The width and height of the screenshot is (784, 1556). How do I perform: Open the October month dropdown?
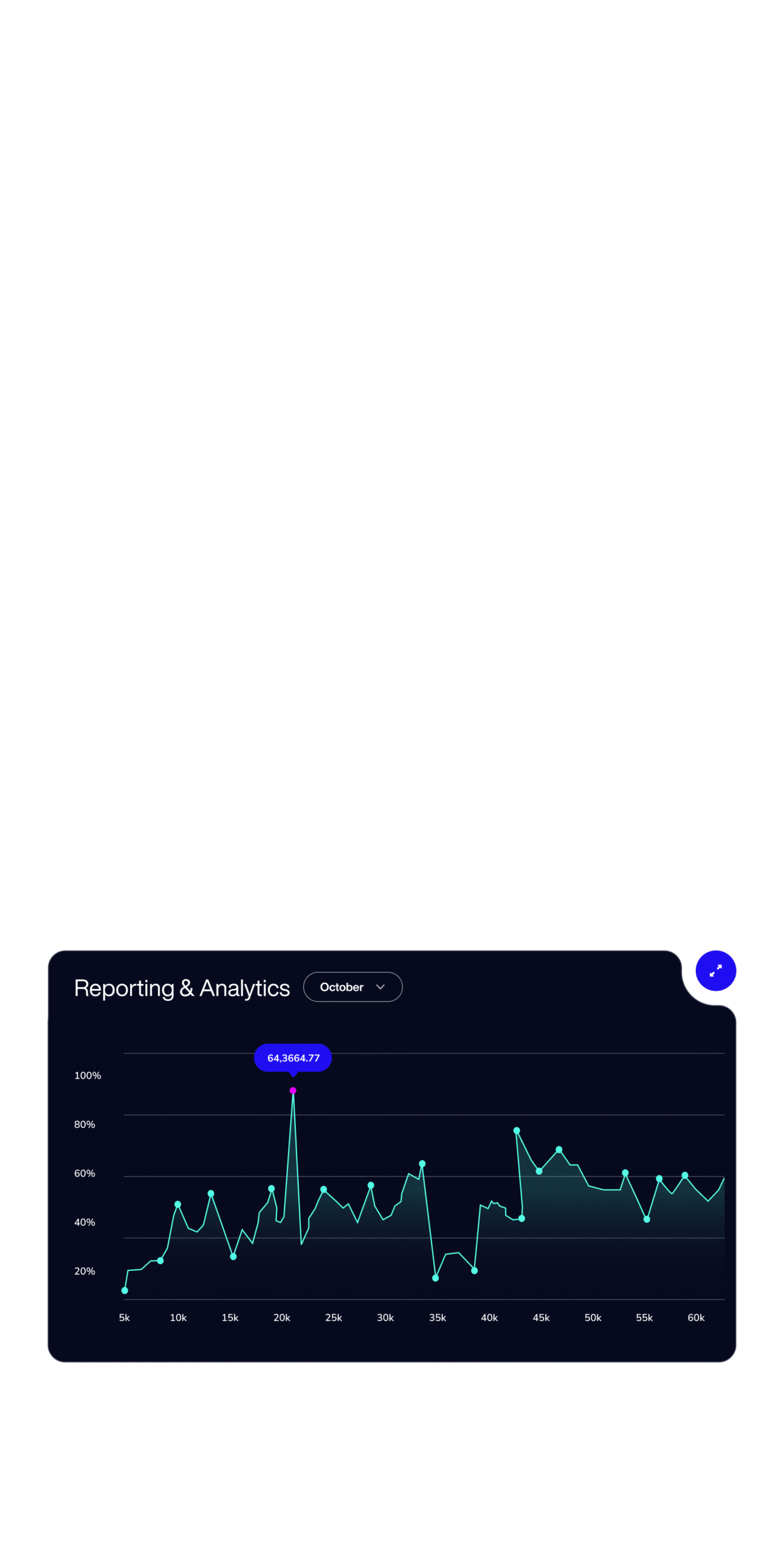pos(352,986)
